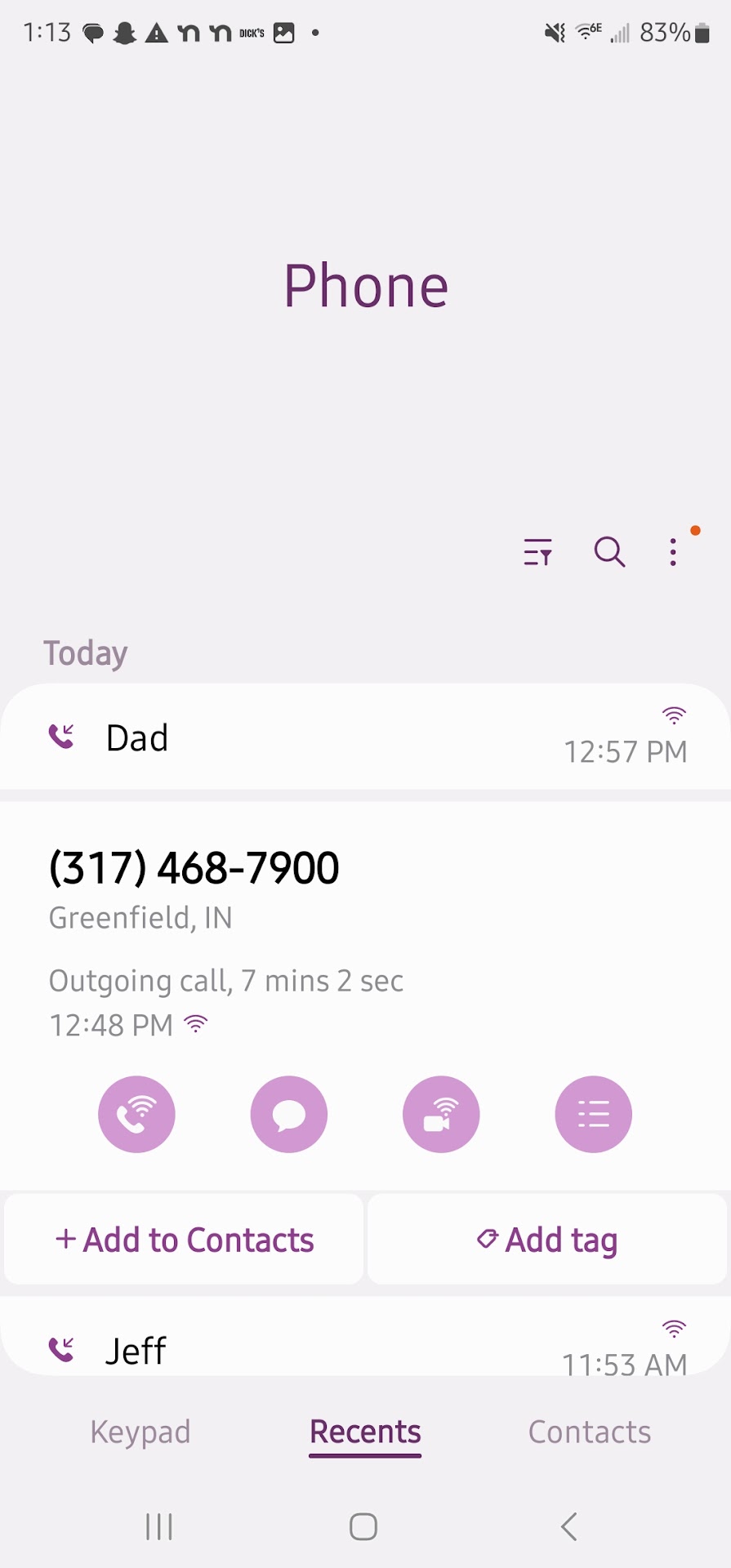Switch to the Keypad tab

tap(140, 1432)
